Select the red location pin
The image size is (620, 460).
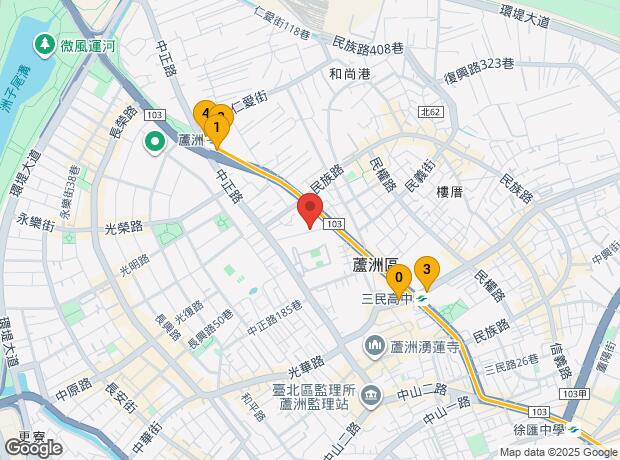(310, 210)
